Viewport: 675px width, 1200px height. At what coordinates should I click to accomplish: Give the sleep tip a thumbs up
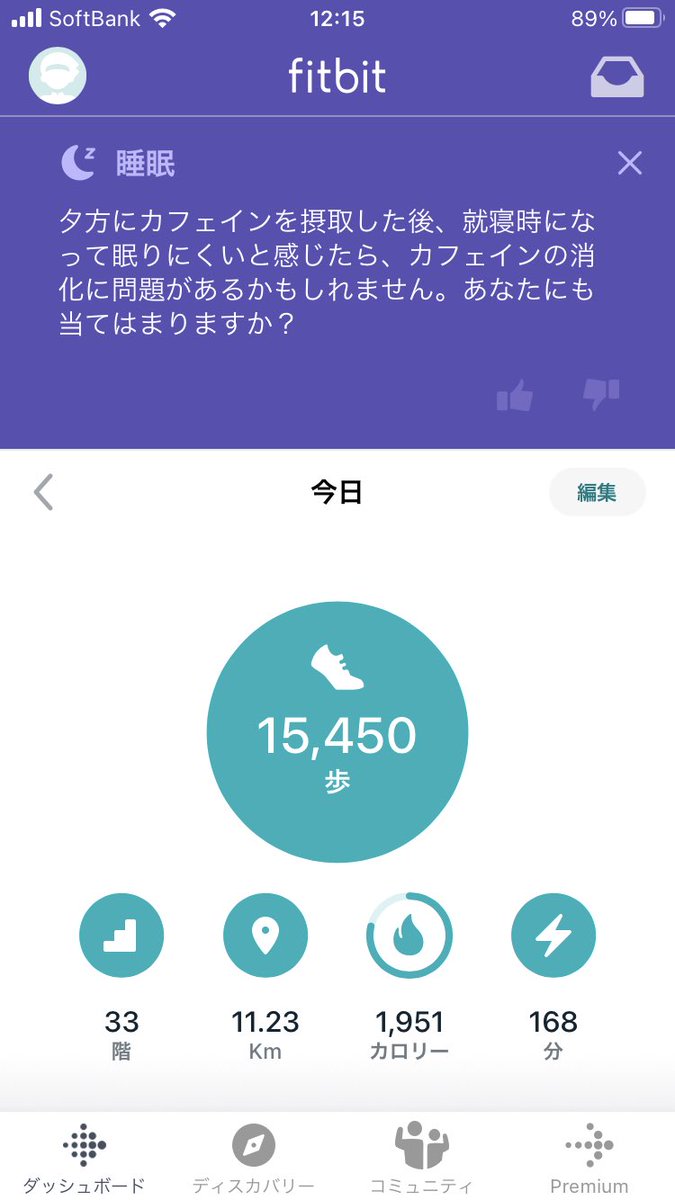[515, 397]
